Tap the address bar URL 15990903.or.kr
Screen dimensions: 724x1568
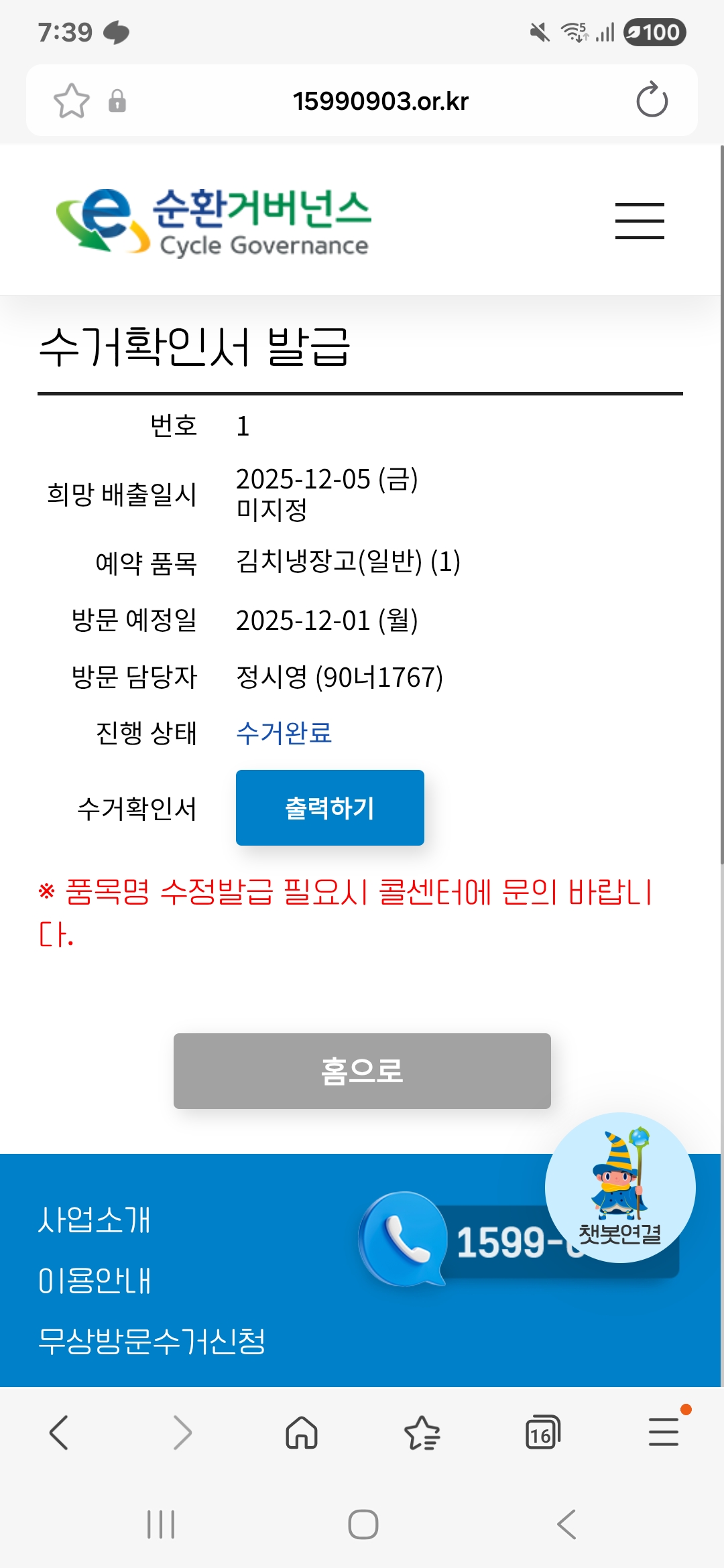380,101
